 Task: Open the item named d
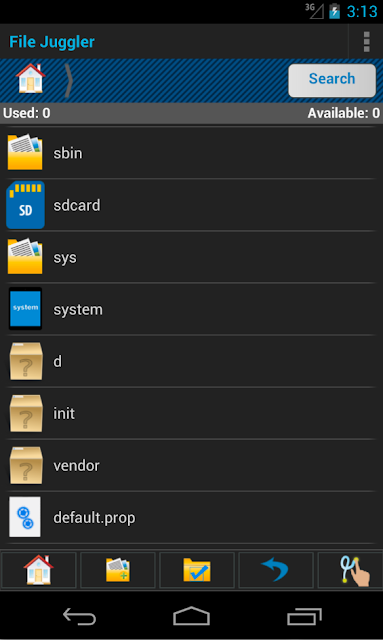[x=192, y=361]
